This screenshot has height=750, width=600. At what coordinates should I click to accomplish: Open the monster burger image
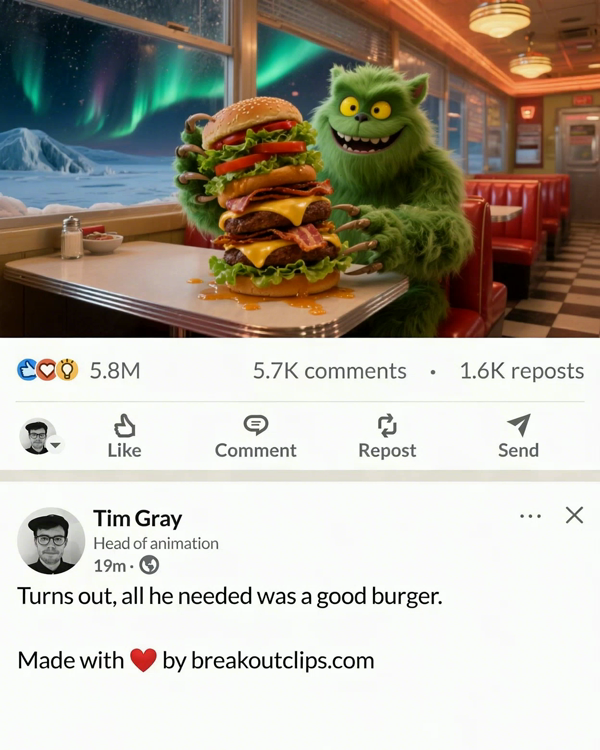300,168
